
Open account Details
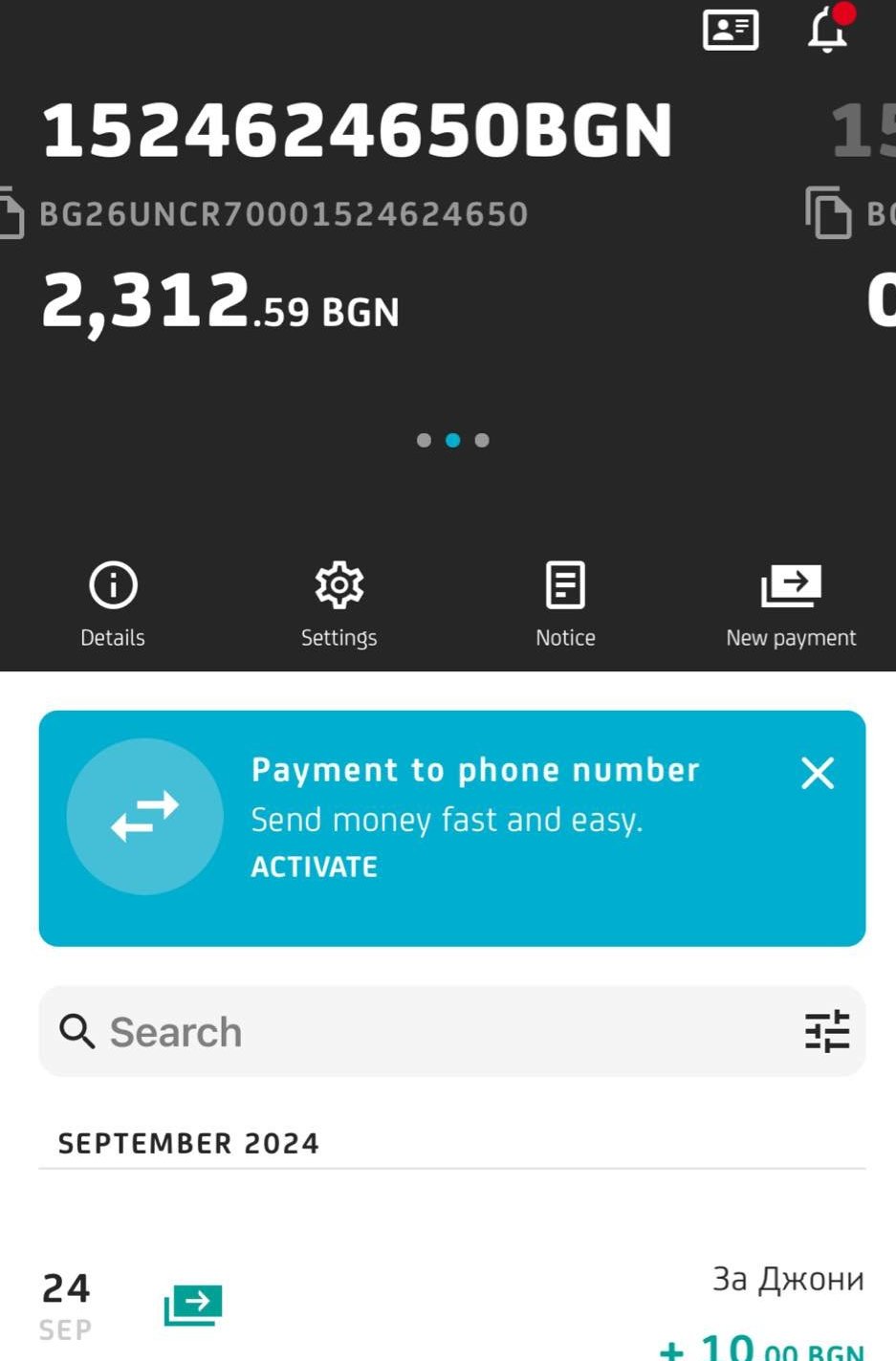click(113, 604)
